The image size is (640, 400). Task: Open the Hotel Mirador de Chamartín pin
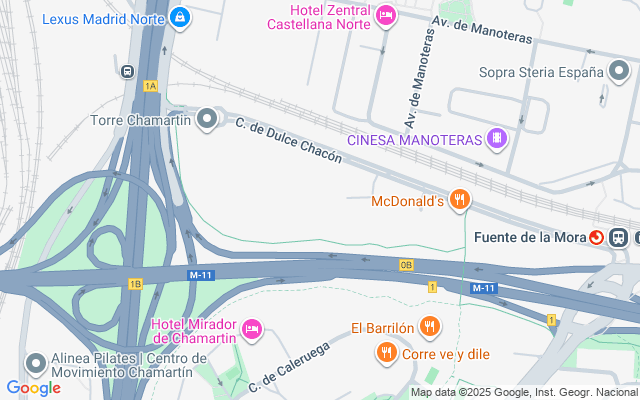pyautogui.click(x=253, y=327)
